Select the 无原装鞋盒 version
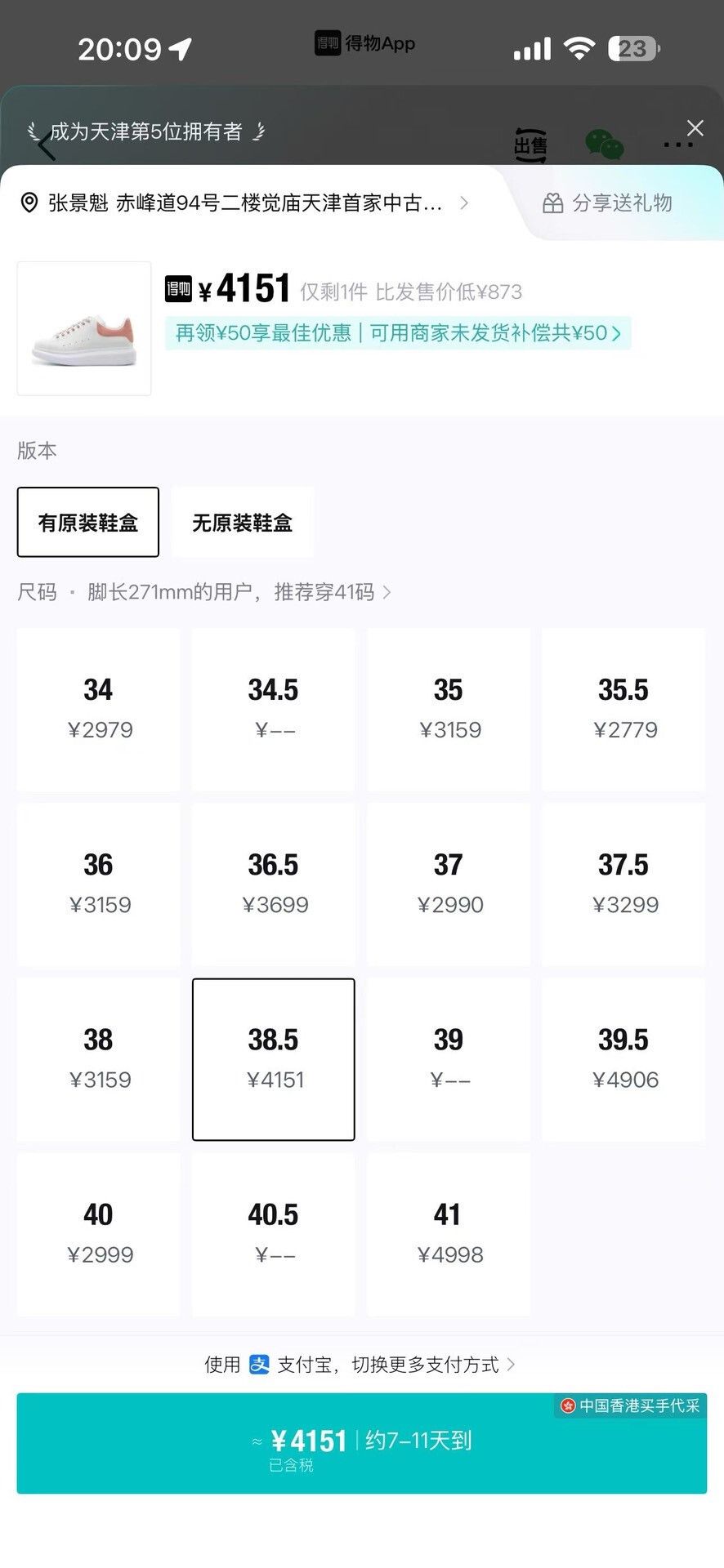 click(x=243, y=523)
